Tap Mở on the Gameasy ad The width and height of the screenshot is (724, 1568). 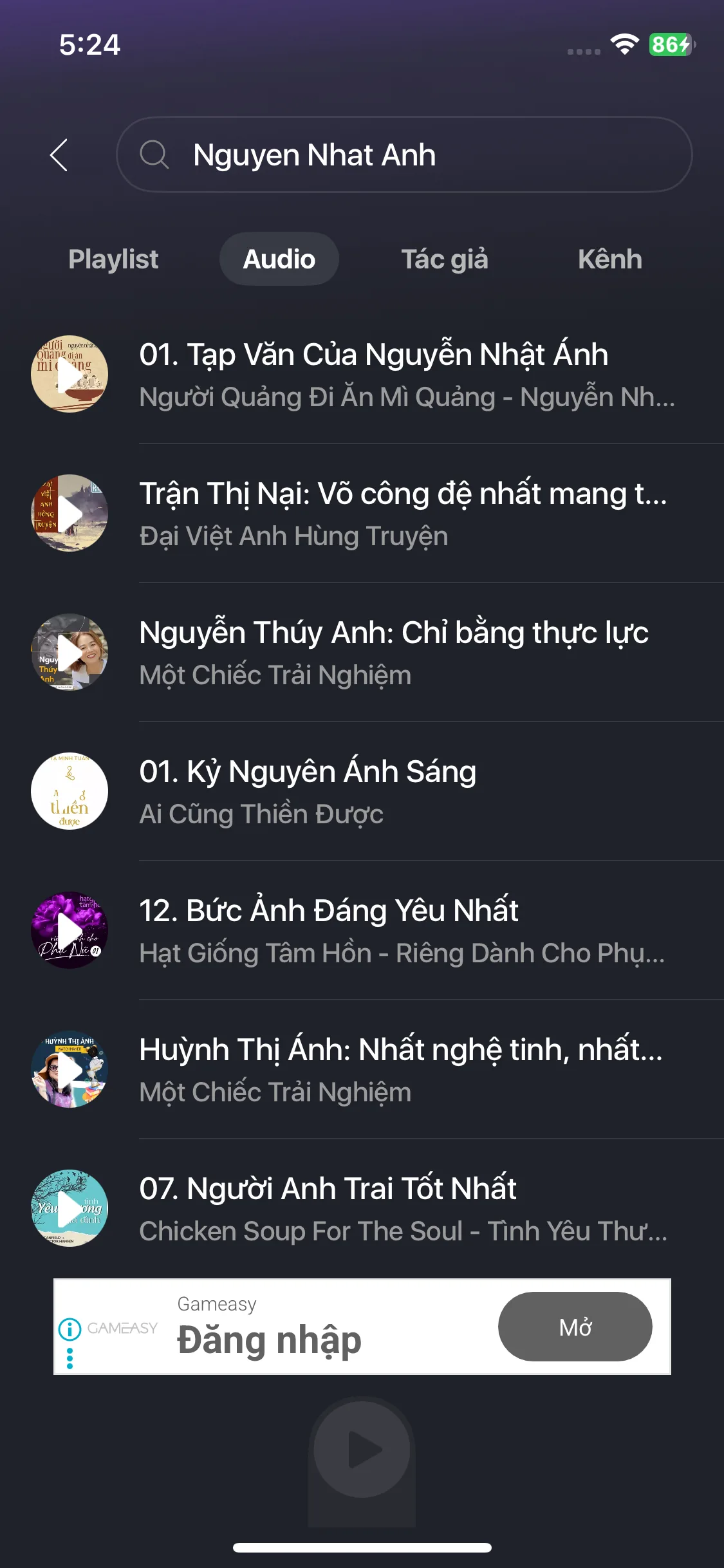(575, 1327)
